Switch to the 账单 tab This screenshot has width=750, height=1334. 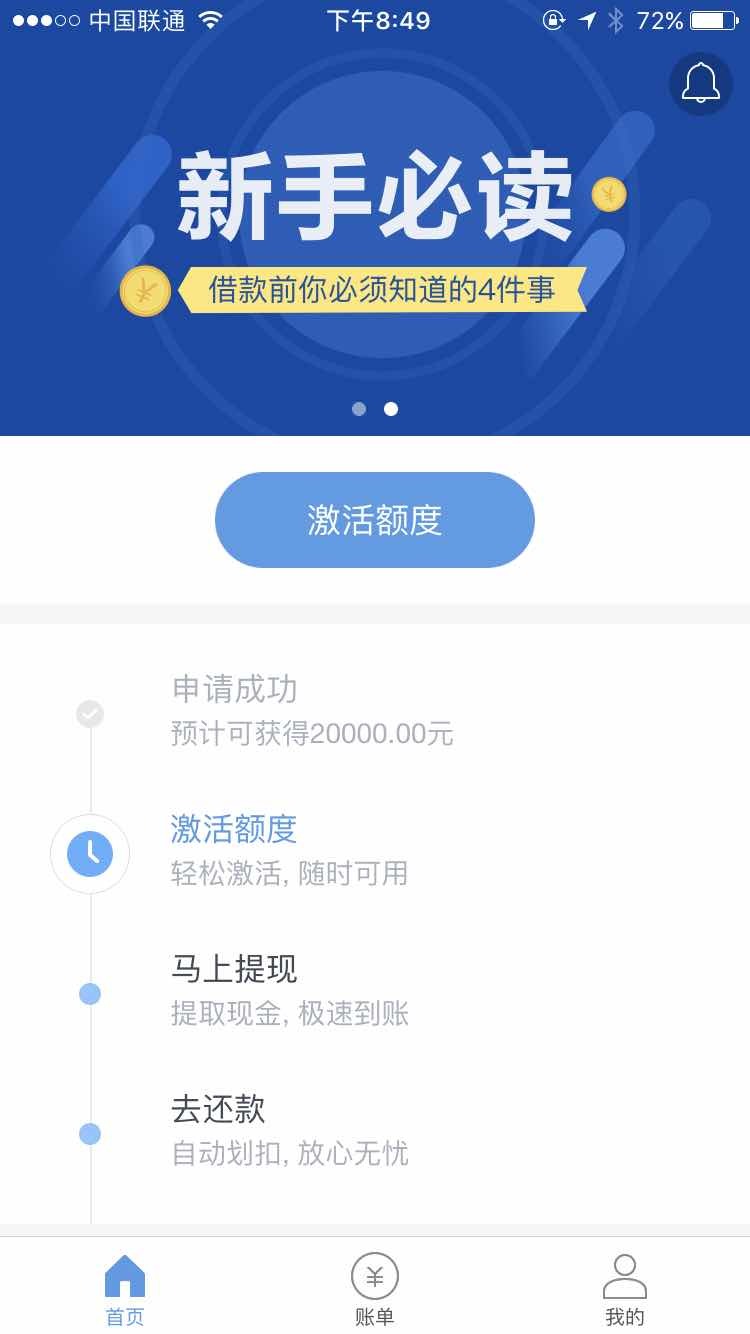pyautogui.click(x=375, y=1289)
